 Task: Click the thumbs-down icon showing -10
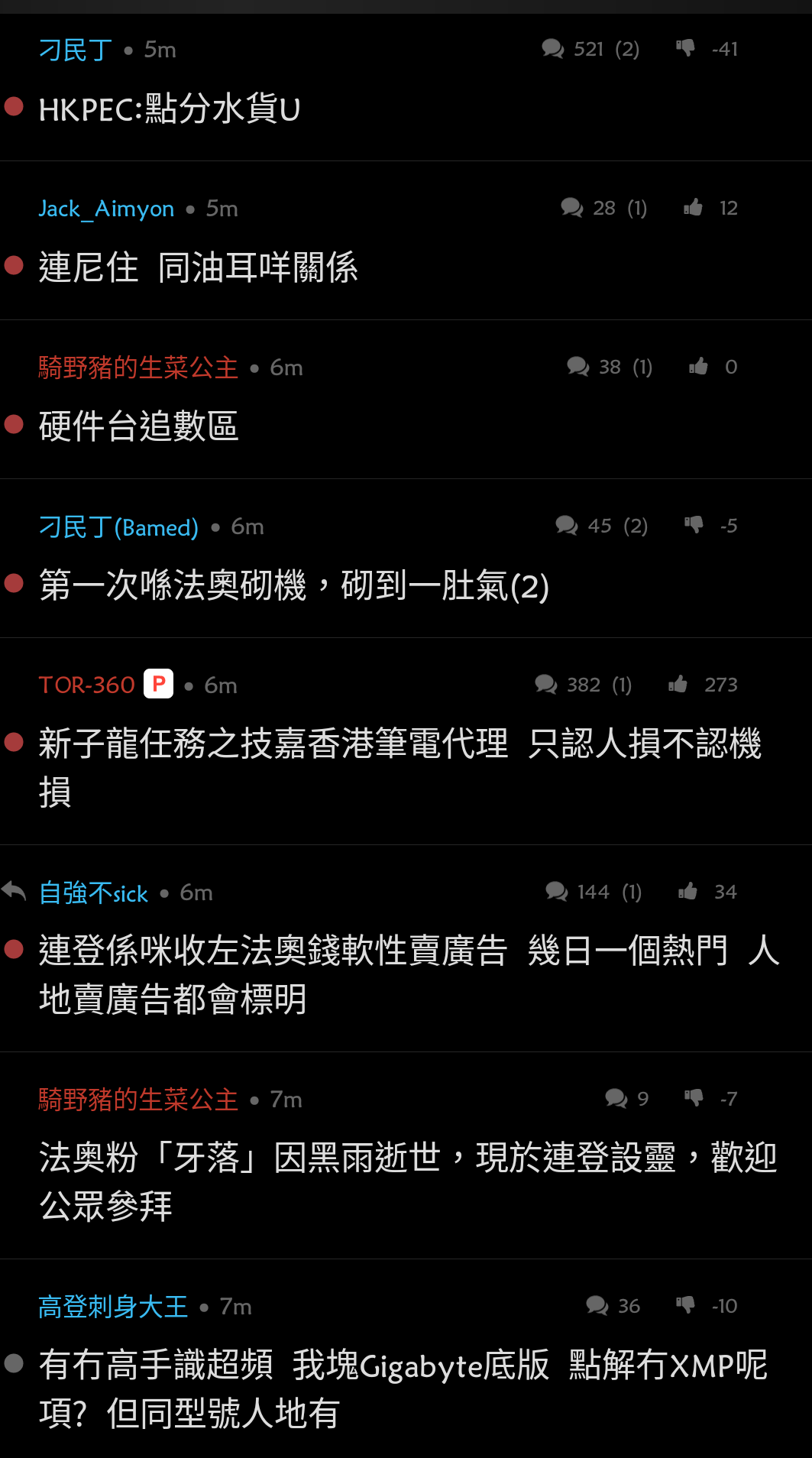coord(686,1305)
